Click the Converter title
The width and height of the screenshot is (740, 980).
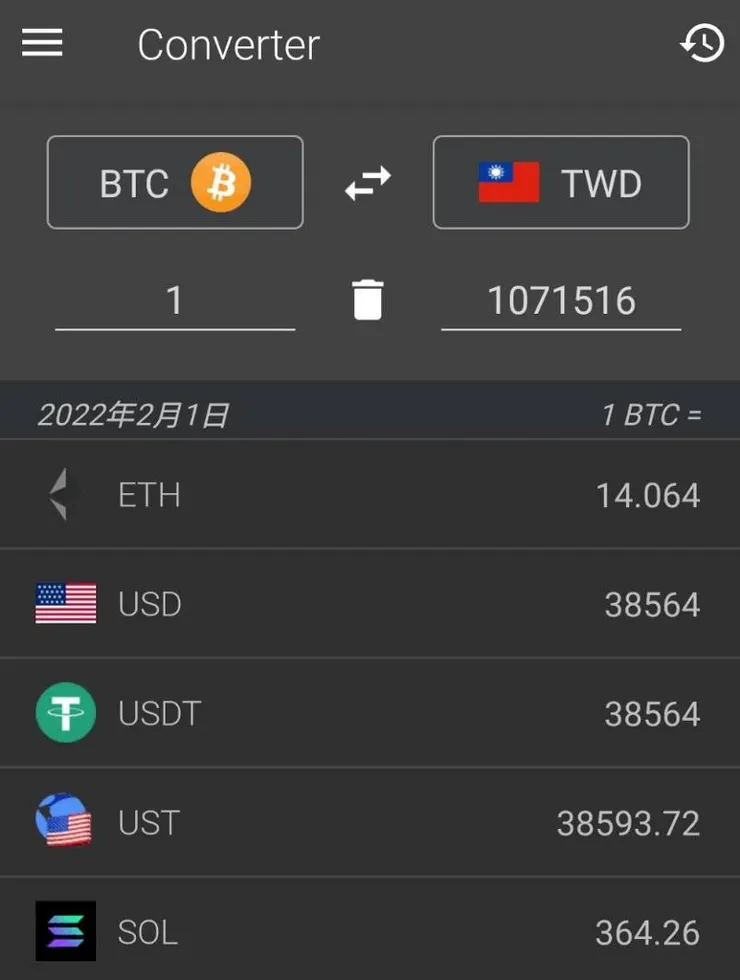click(x=228, y=44)
